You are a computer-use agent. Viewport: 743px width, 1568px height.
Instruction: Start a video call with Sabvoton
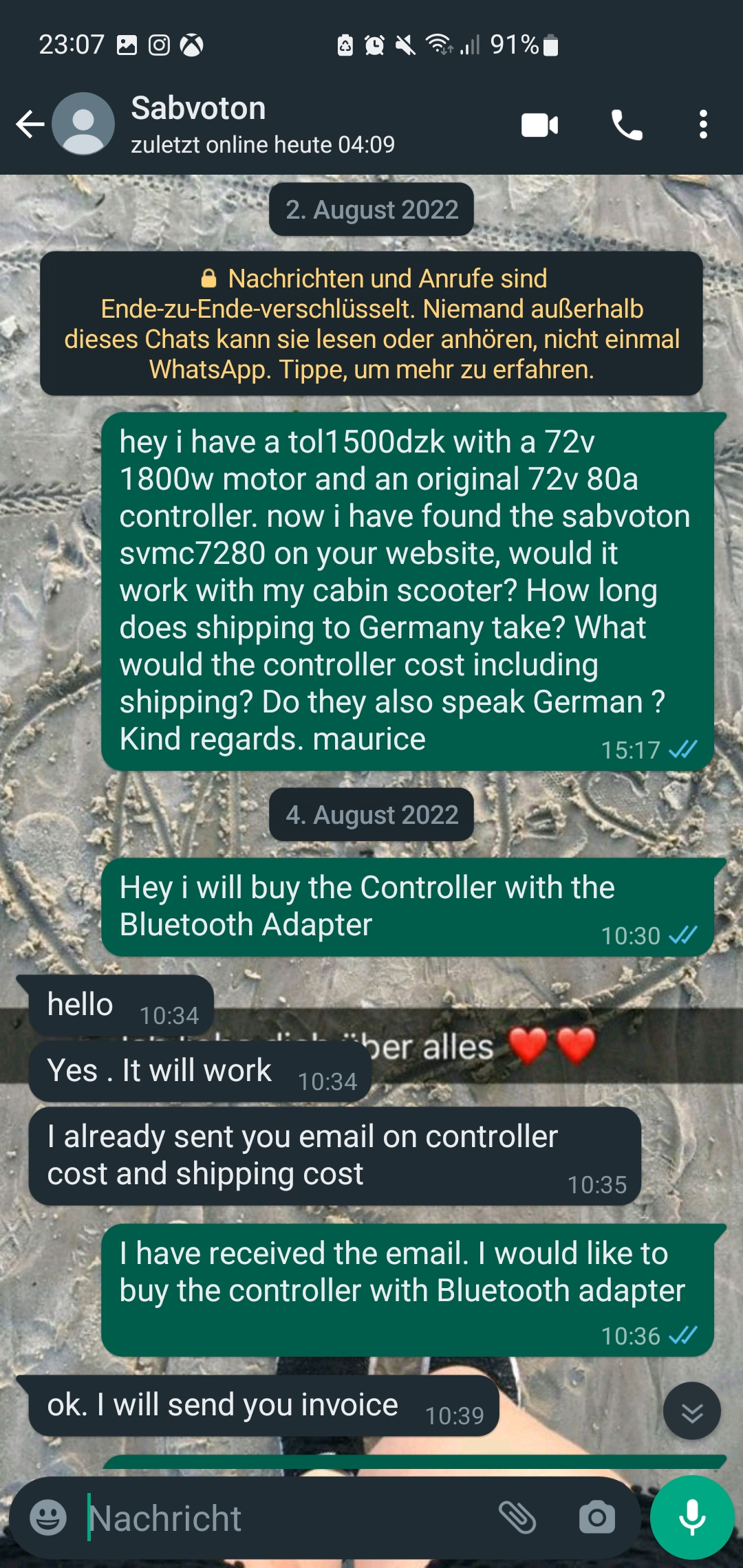pos(539,125)
